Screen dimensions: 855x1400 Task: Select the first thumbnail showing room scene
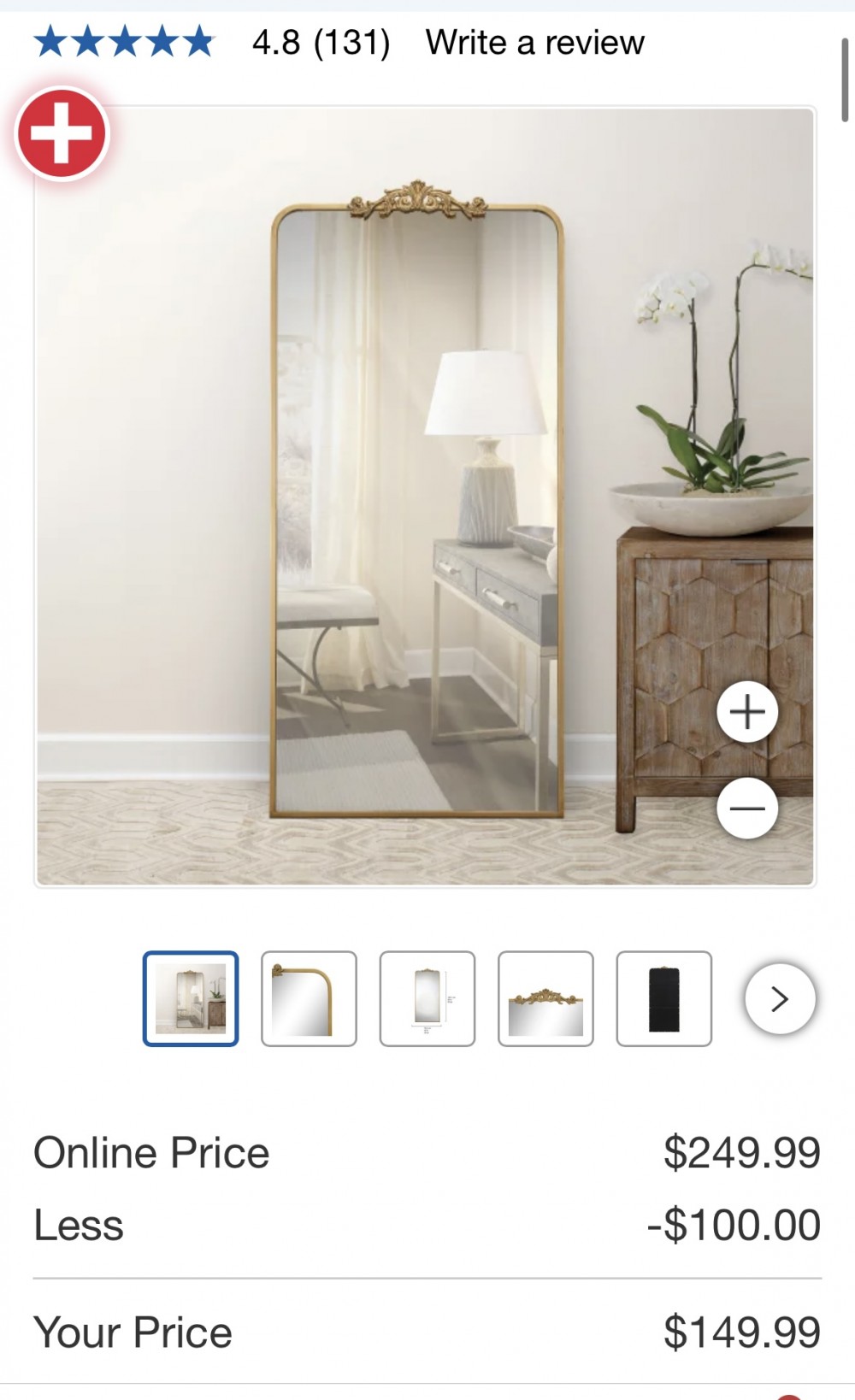coord(191,998)
